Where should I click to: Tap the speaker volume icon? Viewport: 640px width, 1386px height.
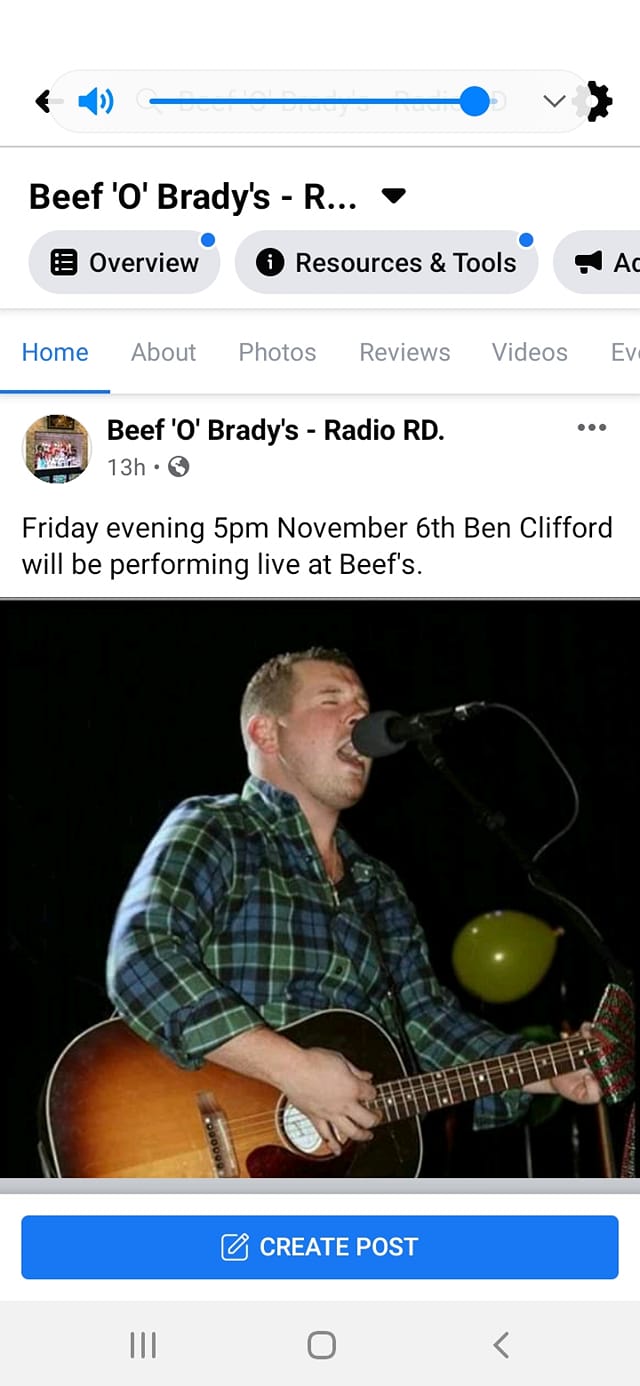coord(96,101)
